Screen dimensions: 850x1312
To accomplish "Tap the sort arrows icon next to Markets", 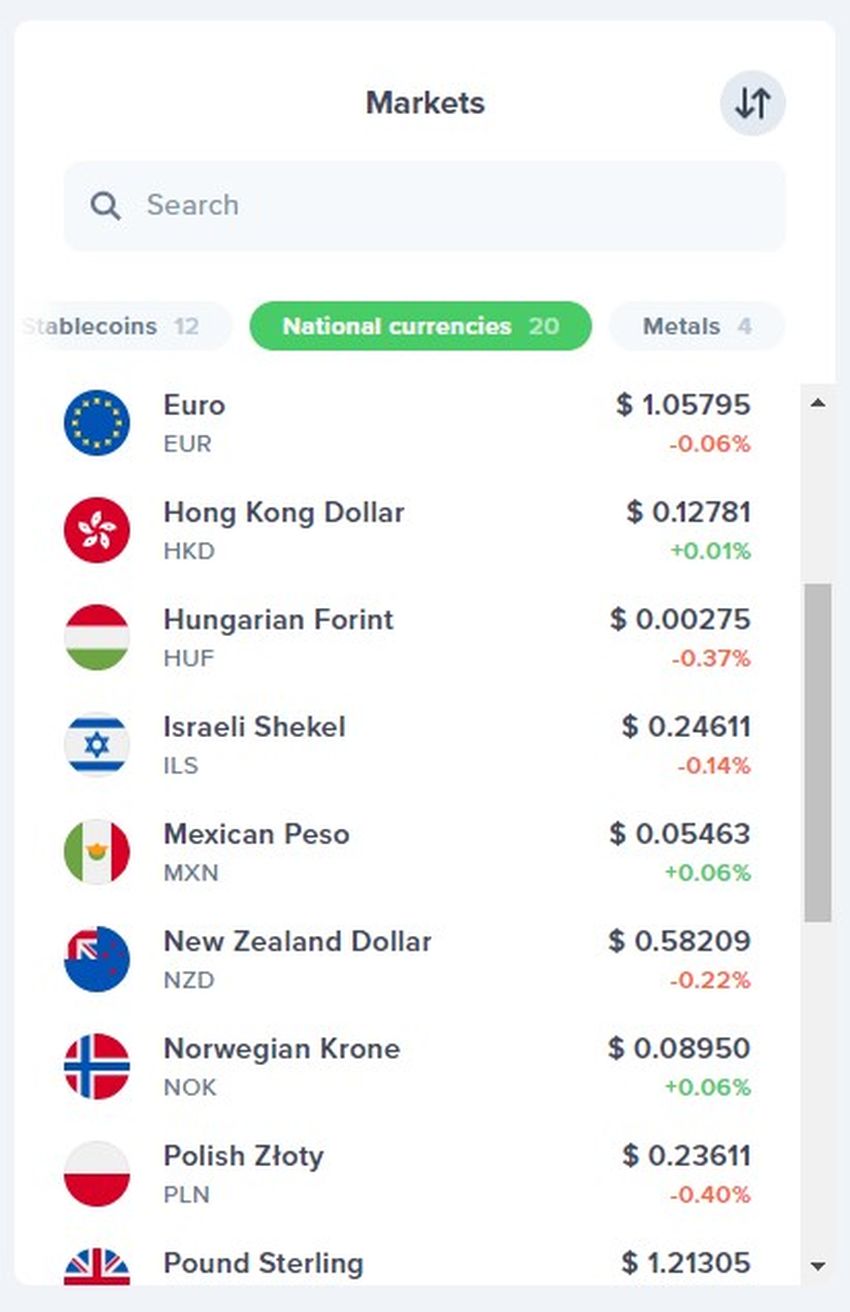I will pos(752,103).
